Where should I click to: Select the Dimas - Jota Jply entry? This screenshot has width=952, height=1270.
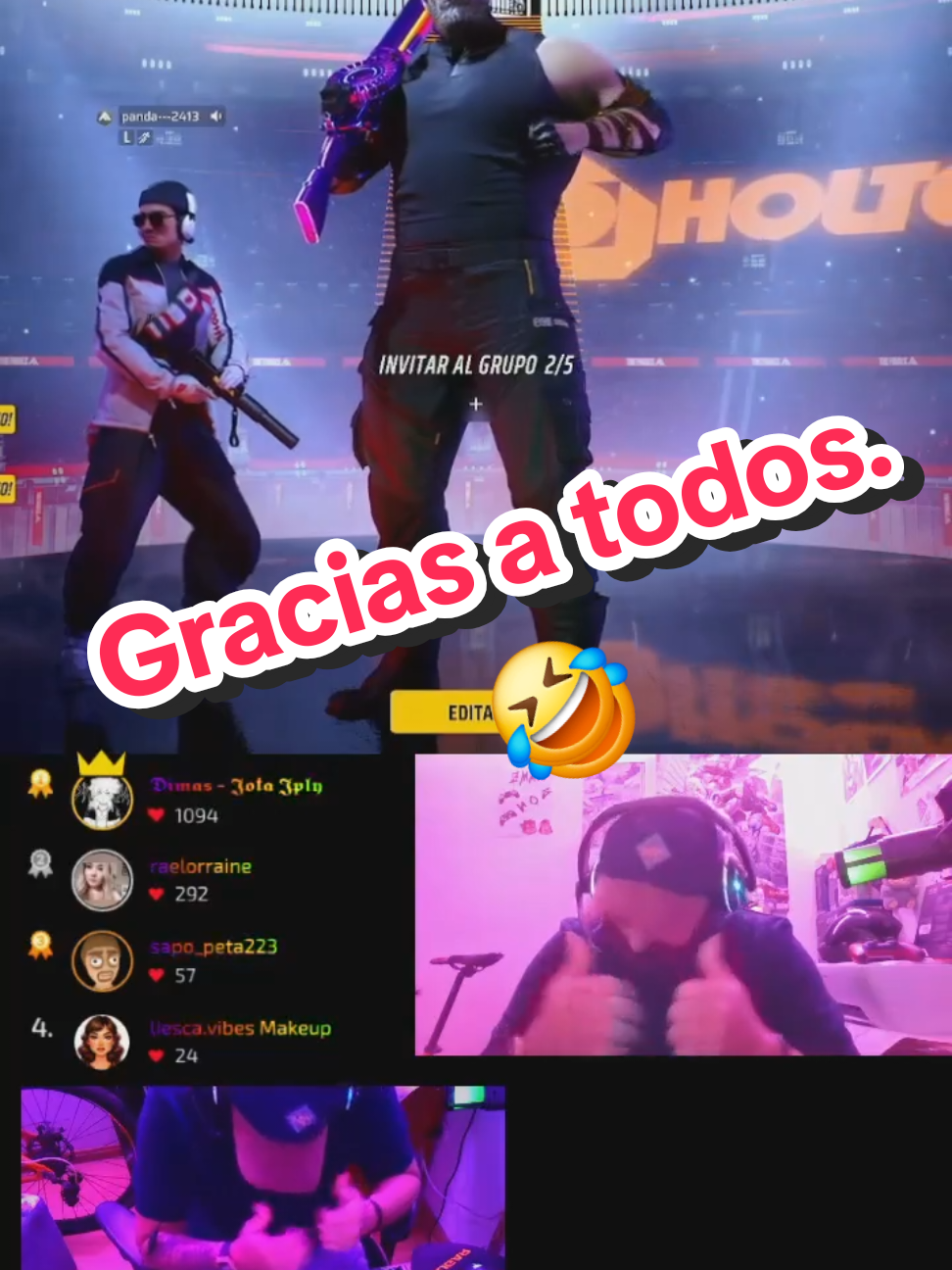(x=235, y=786)
